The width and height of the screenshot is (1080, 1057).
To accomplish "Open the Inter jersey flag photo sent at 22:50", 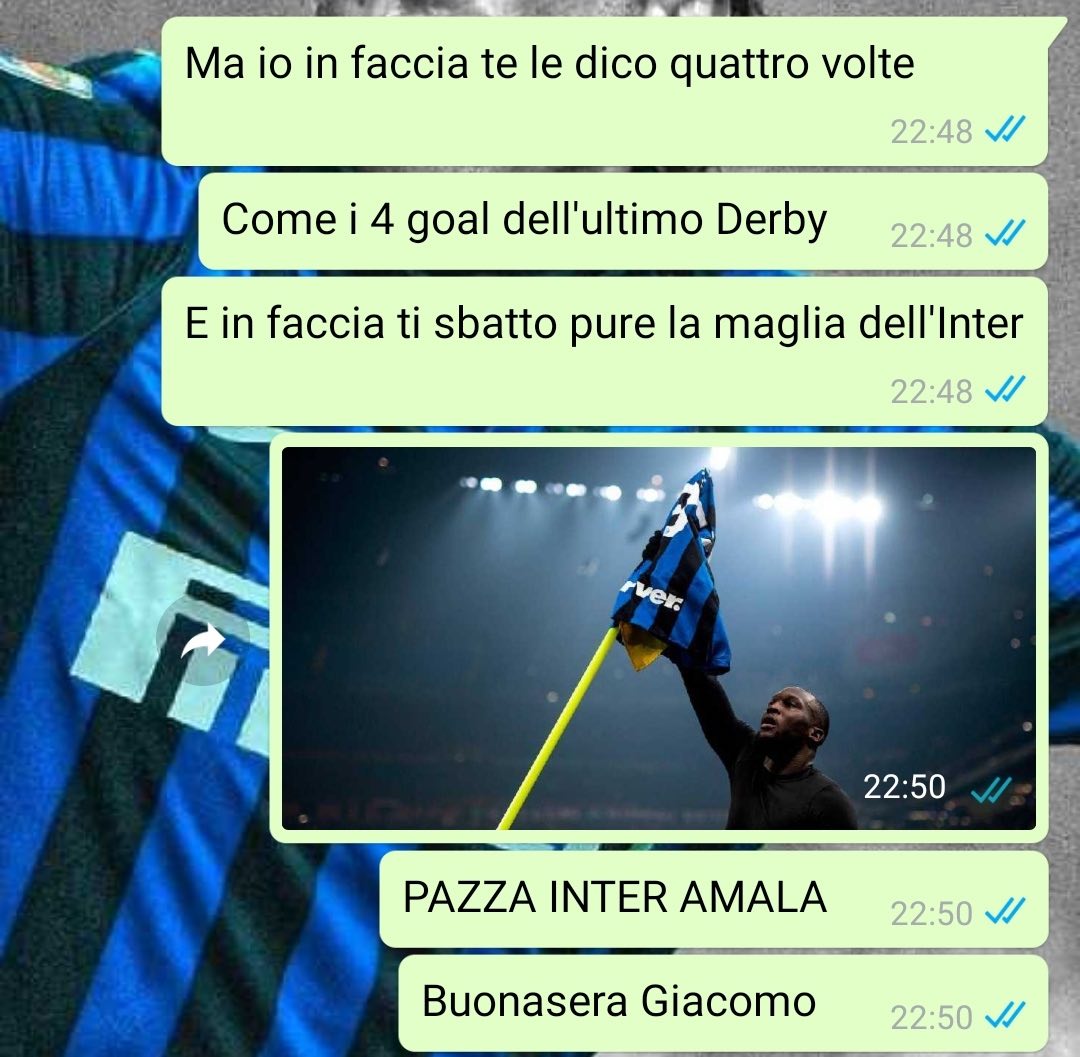I will click(x=658, y=637).
